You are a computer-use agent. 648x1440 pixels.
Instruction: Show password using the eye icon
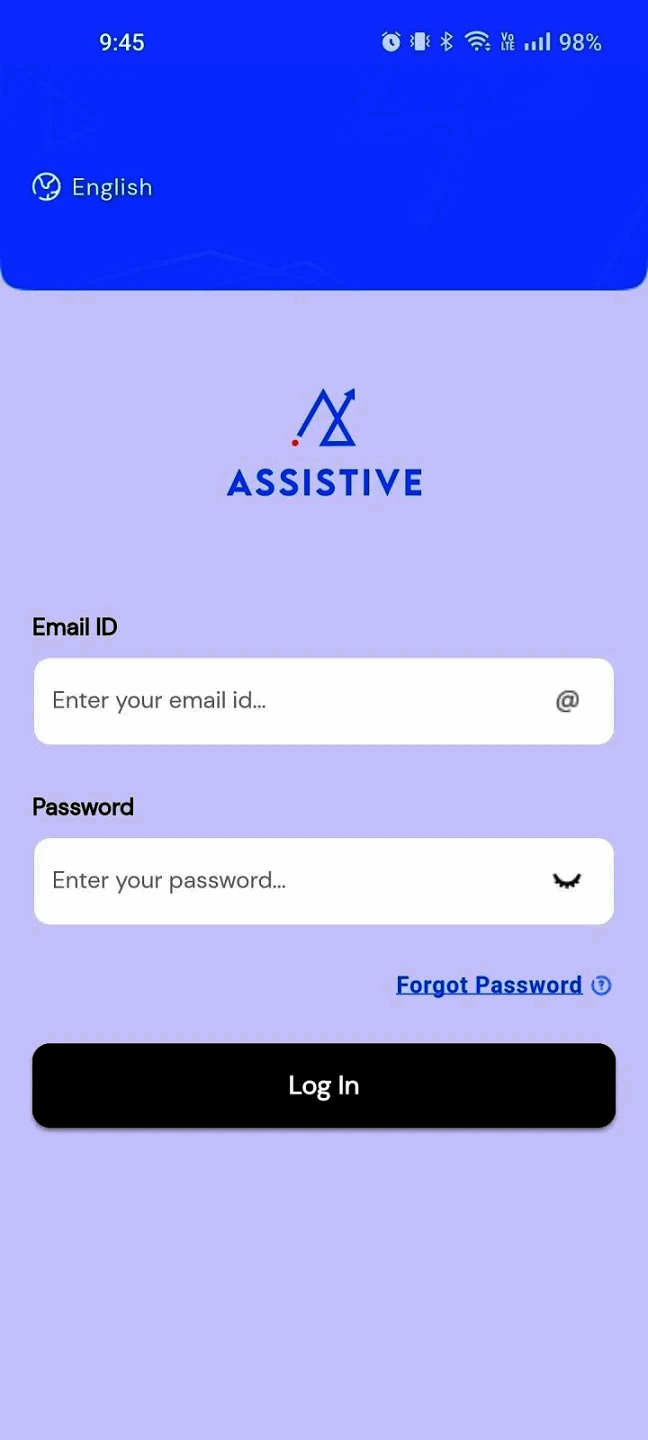tap(567, 881)
